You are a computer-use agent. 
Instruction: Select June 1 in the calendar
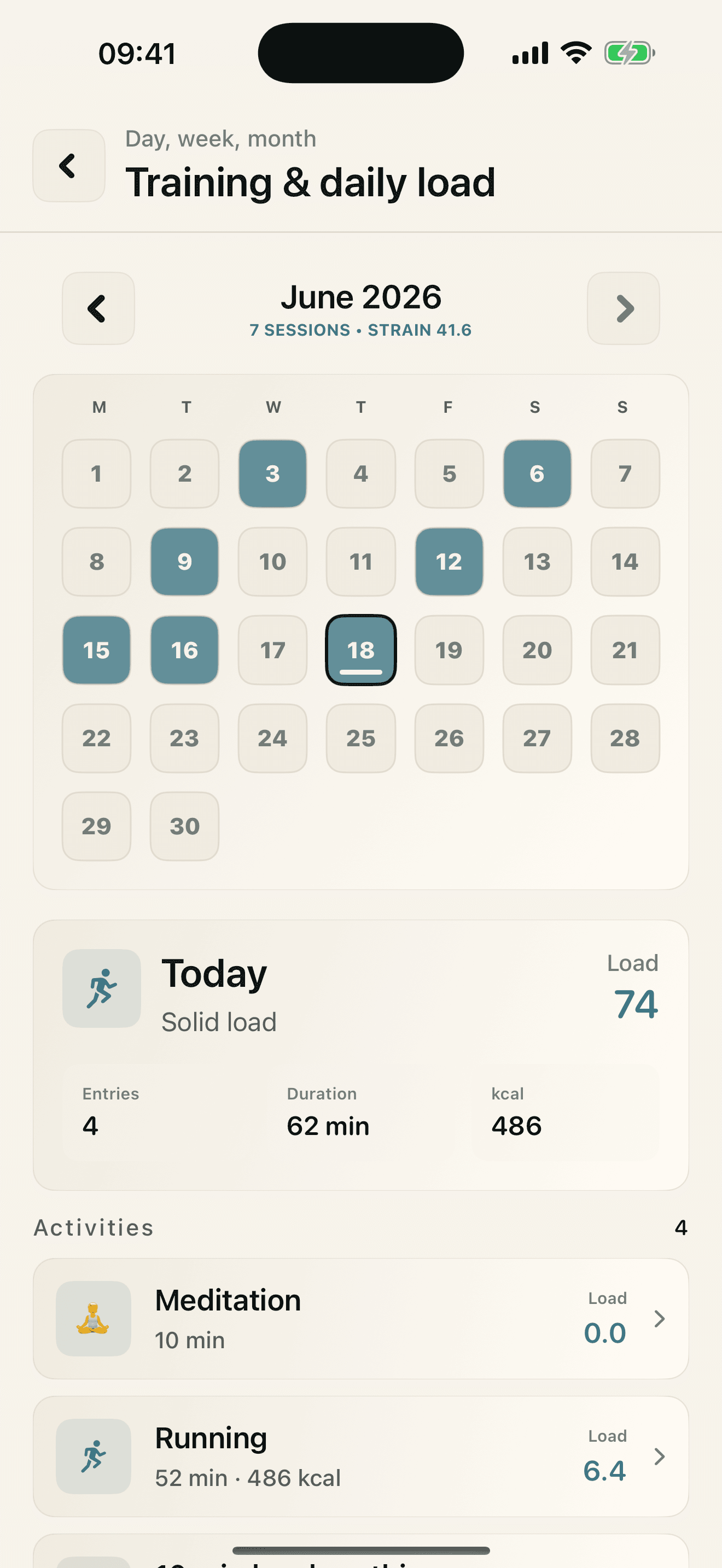pyautogui.click(x=96, y=473)
